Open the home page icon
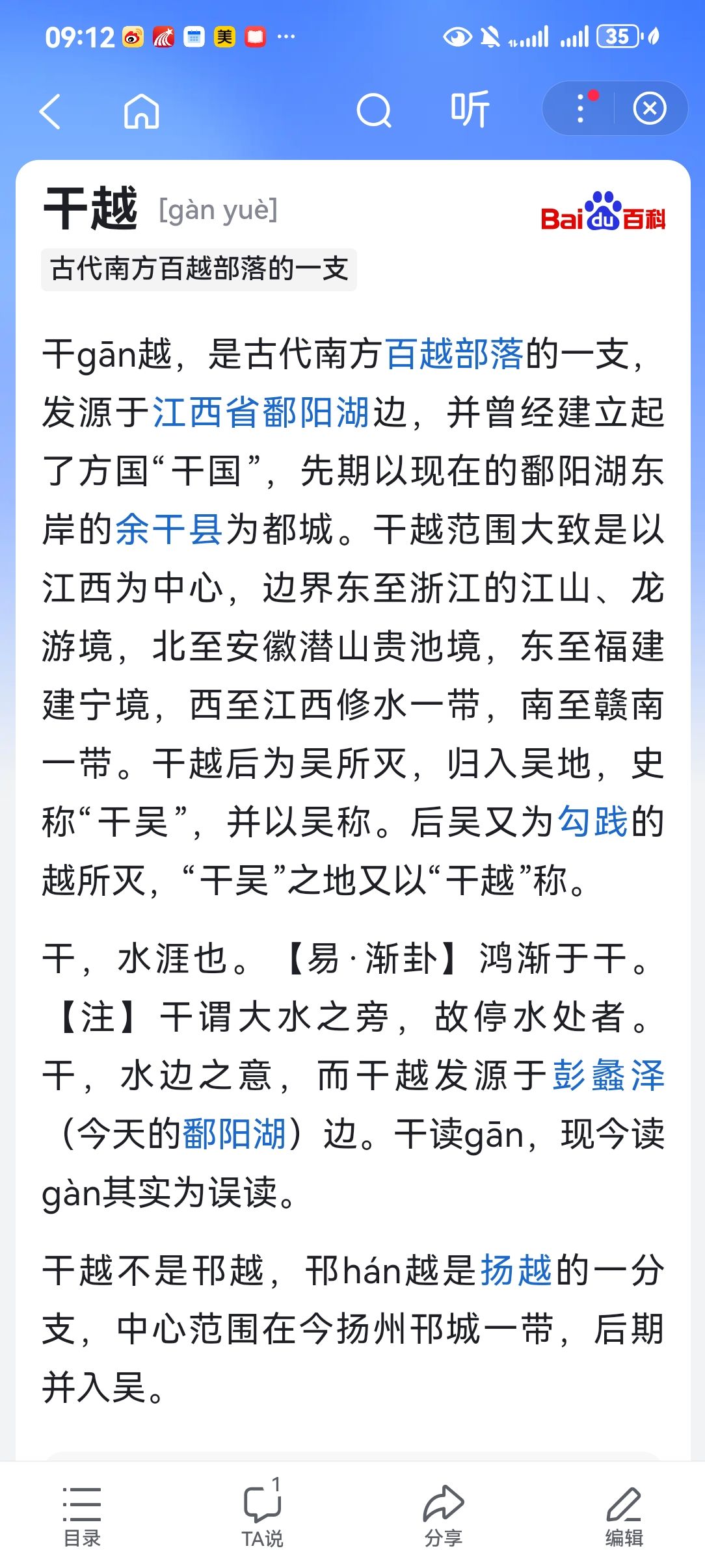Screen dimensions: 705x1568 pyautogui.click(x=141, y=111)
